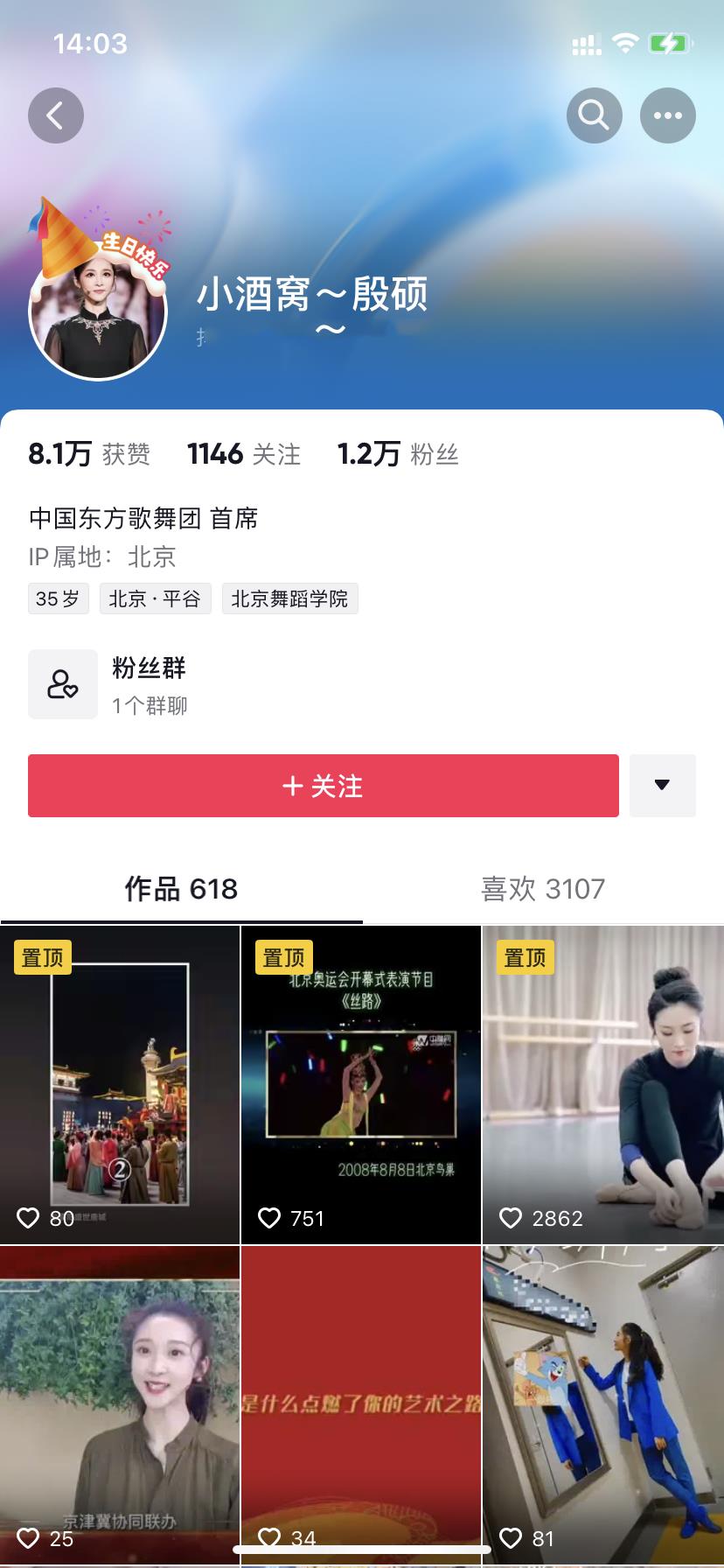724x1568 pixels.
Task: Open the video with 81 likes
Action: 602,1400
